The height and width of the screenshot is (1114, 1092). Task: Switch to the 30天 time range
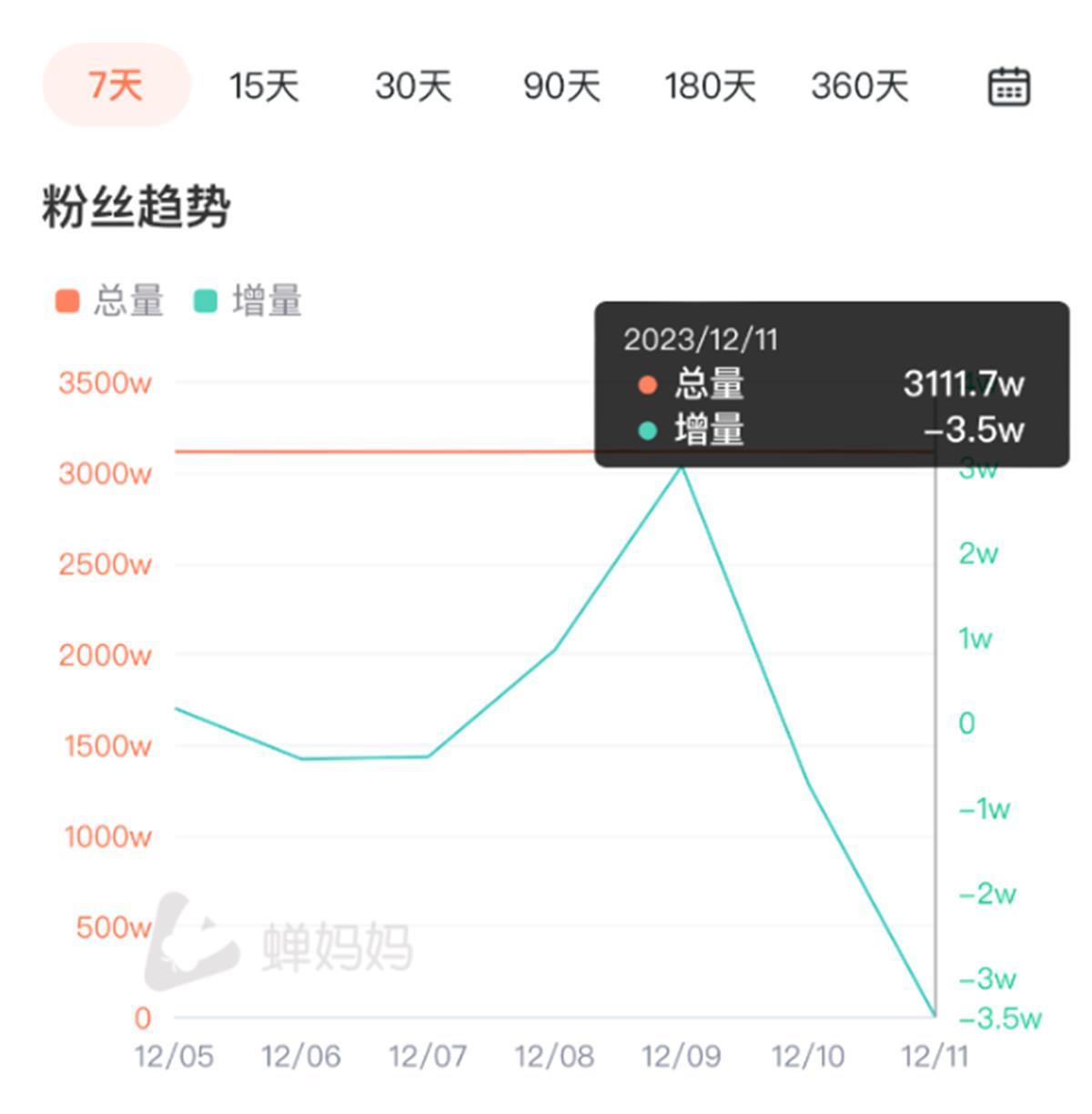[x=414, y=87]
